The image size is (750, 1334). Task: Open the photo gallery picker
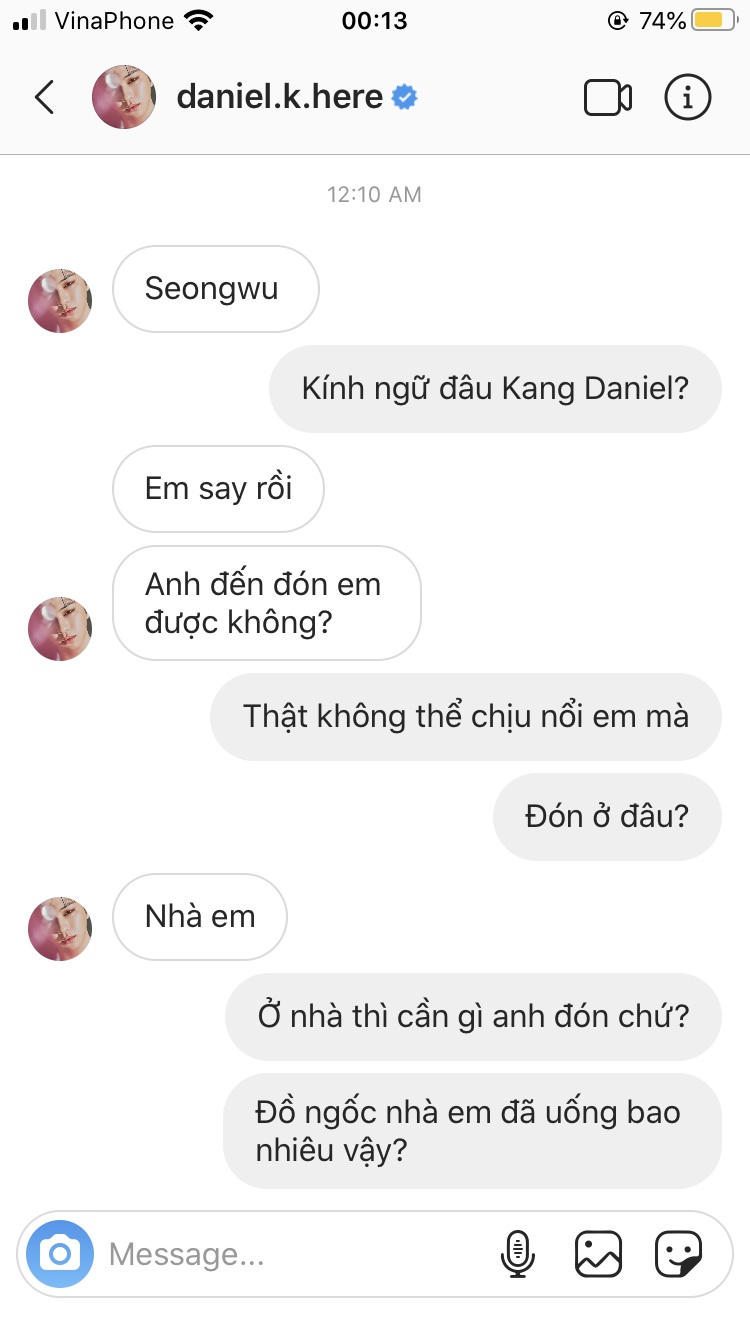(x=598, y=1253)
